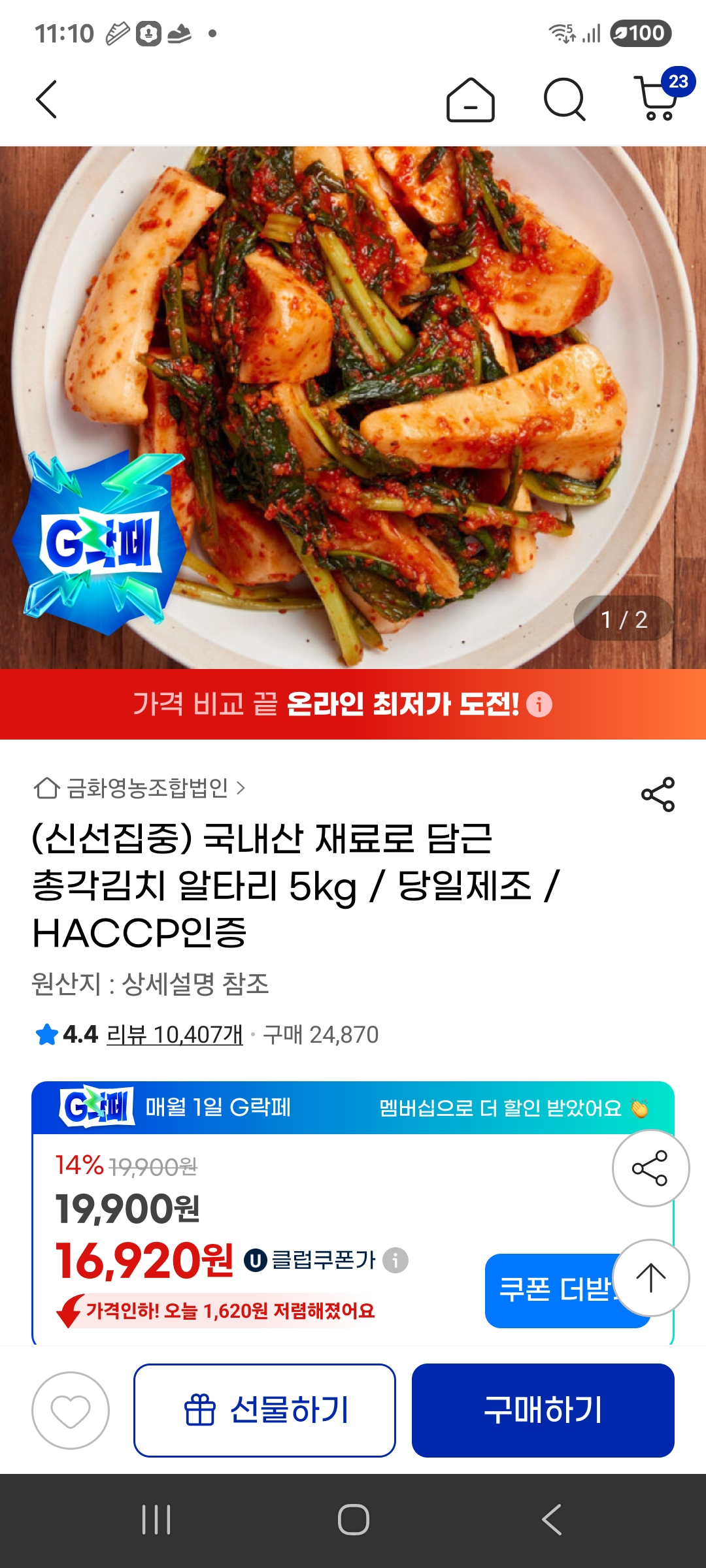The width and height of the screenshot is (706, 1568).
Task: Tap 선물하기 to gift this item
Action: coord(265,1411)
